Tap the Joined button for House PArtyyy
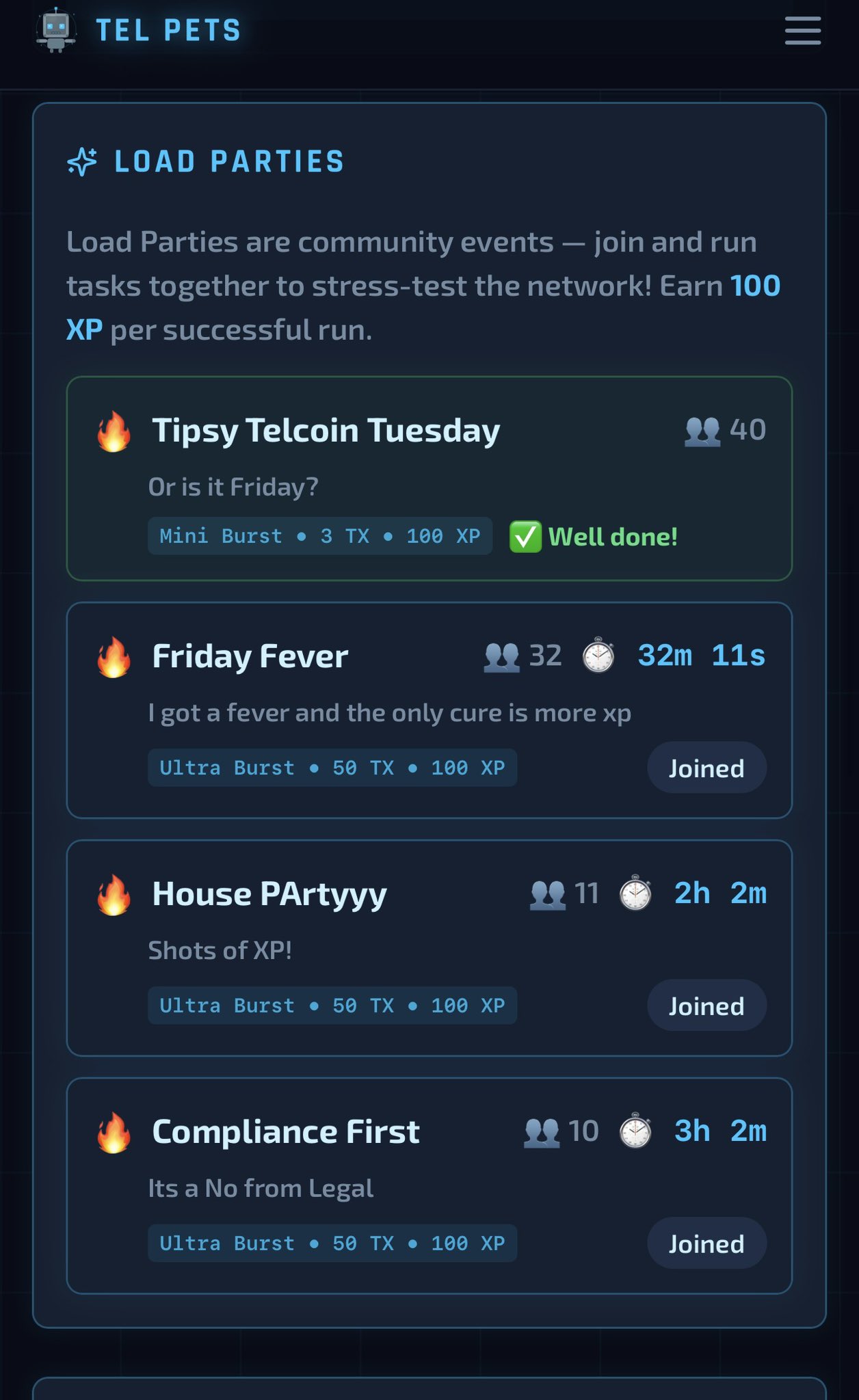 tap(706, 1006)
